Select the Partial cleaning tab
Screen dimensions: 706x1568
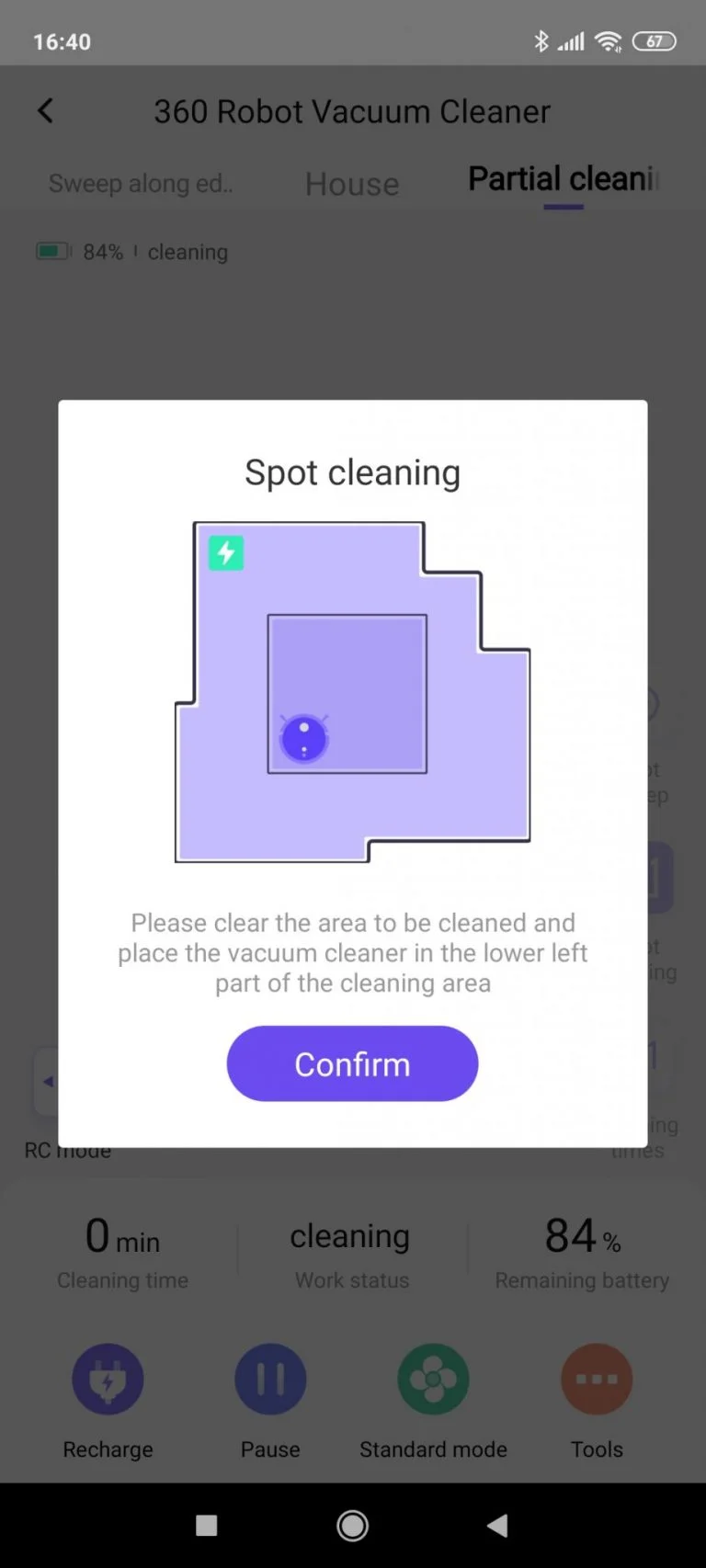pos(563,179)
